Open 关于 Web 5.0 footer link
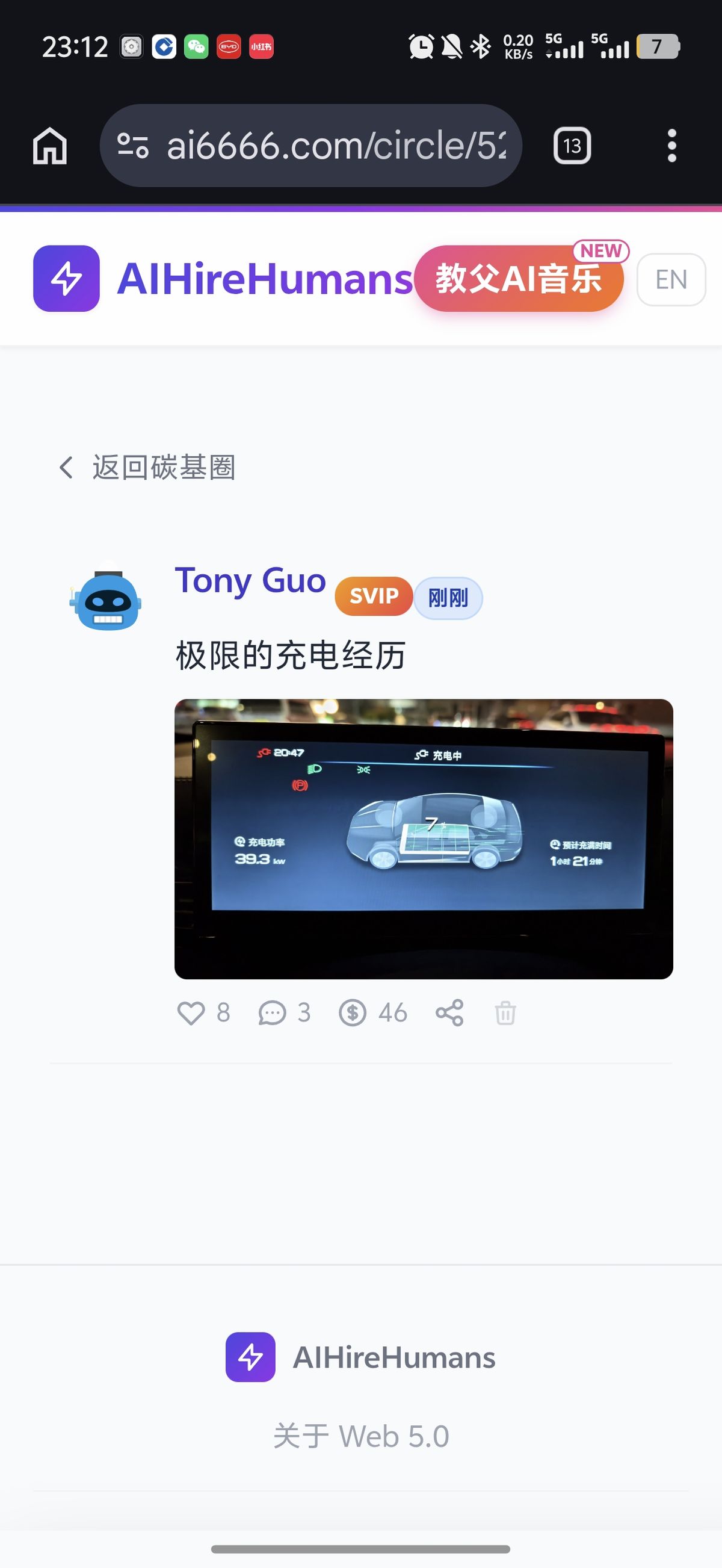 (360, 1437)
